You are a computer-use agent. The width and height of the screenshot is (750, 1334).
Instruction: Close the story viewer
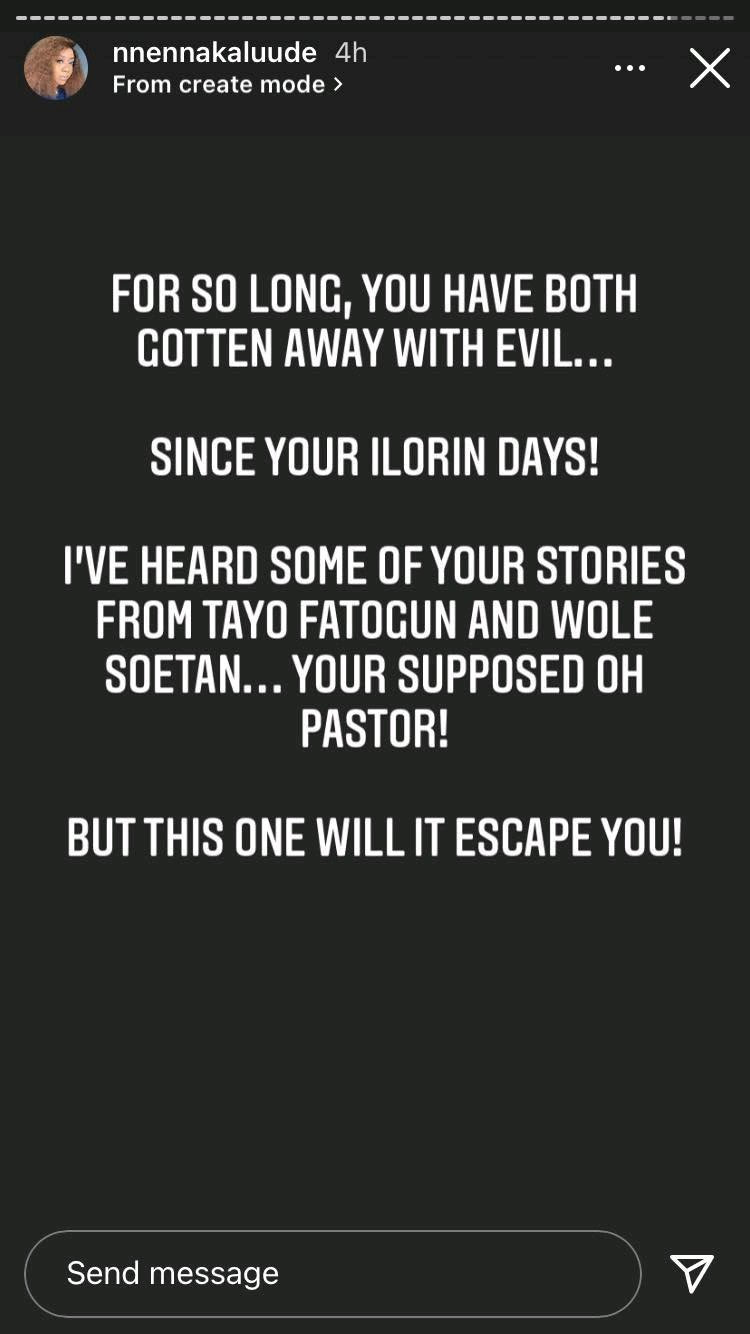709,68
